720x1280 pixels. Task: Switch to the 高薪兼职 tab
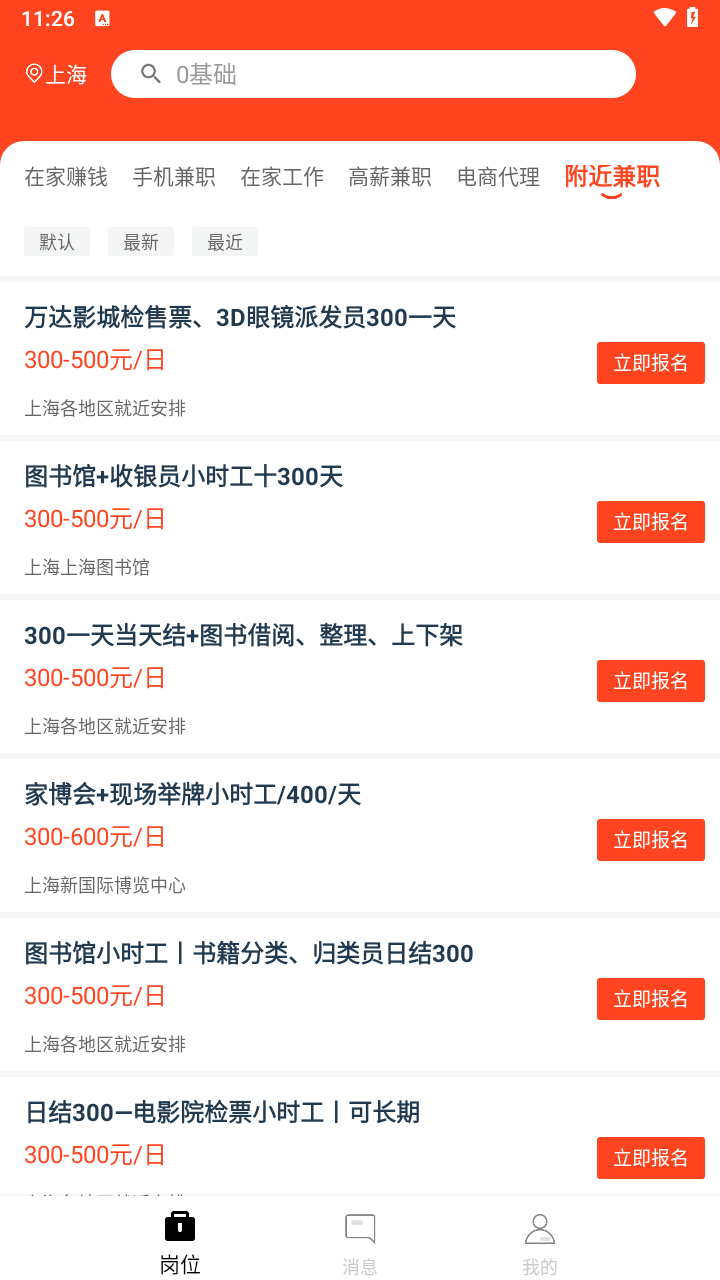(390, 177)
